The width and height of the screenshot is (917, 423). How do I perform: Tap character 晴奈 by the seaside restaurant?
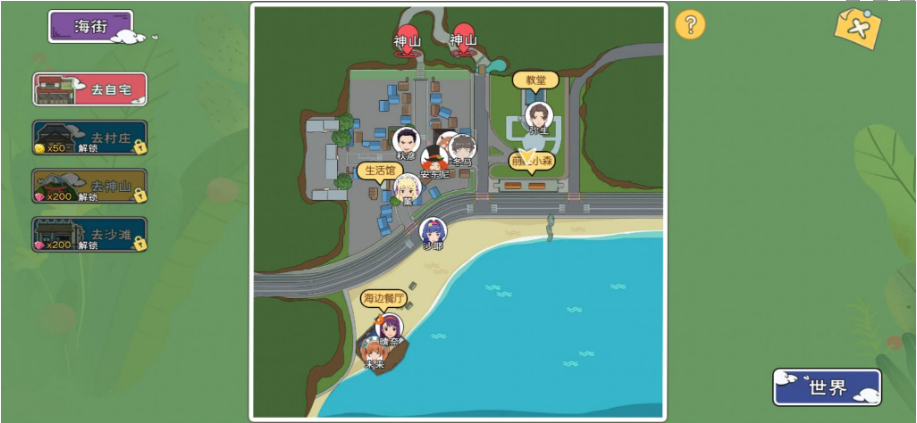pyautogui.click(x=389, y=327)
